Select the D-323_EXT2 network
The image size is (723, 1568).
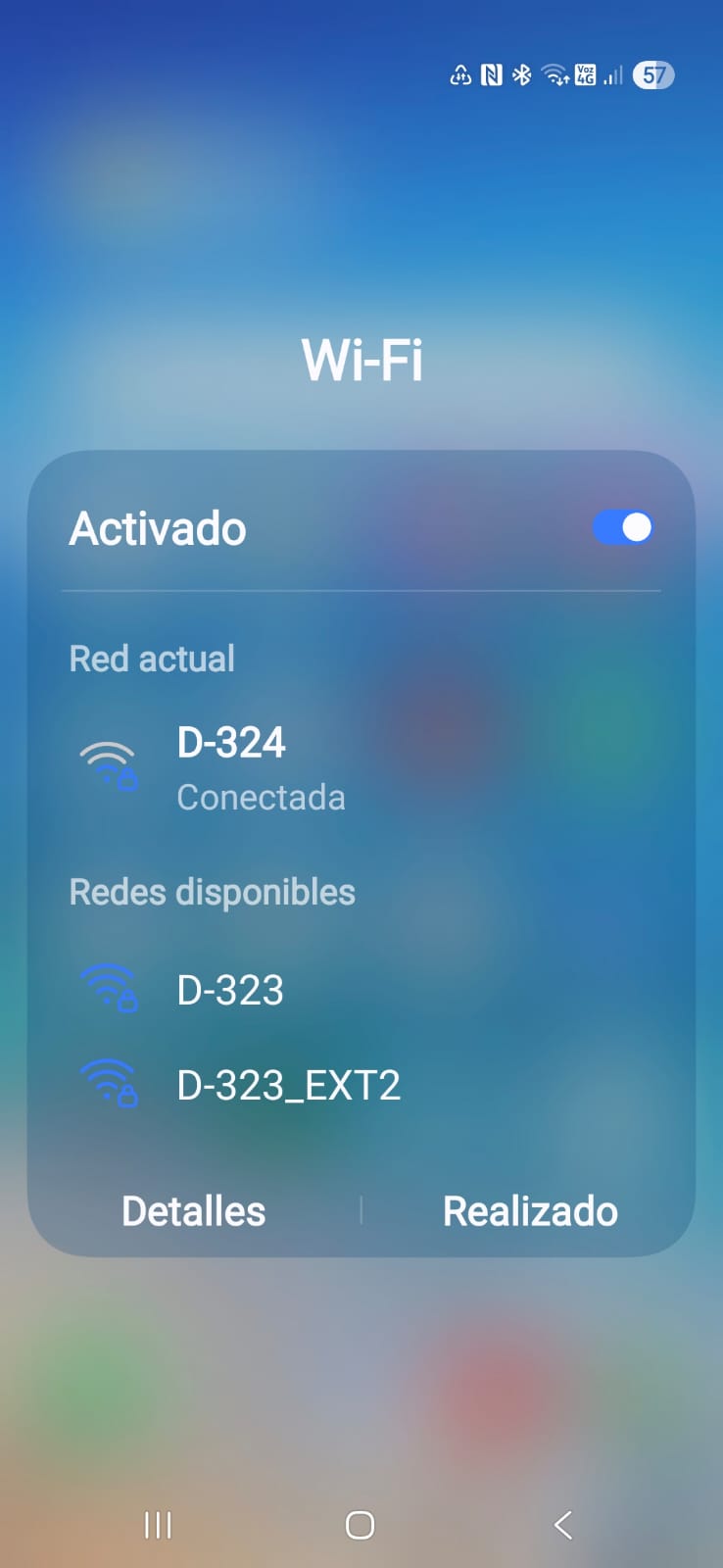288,1086
